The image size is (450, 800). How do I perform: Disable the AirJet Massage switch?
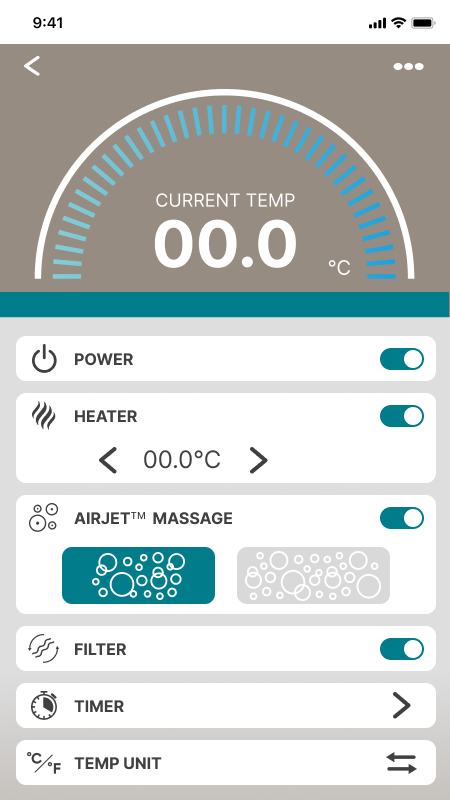point(402,518)
